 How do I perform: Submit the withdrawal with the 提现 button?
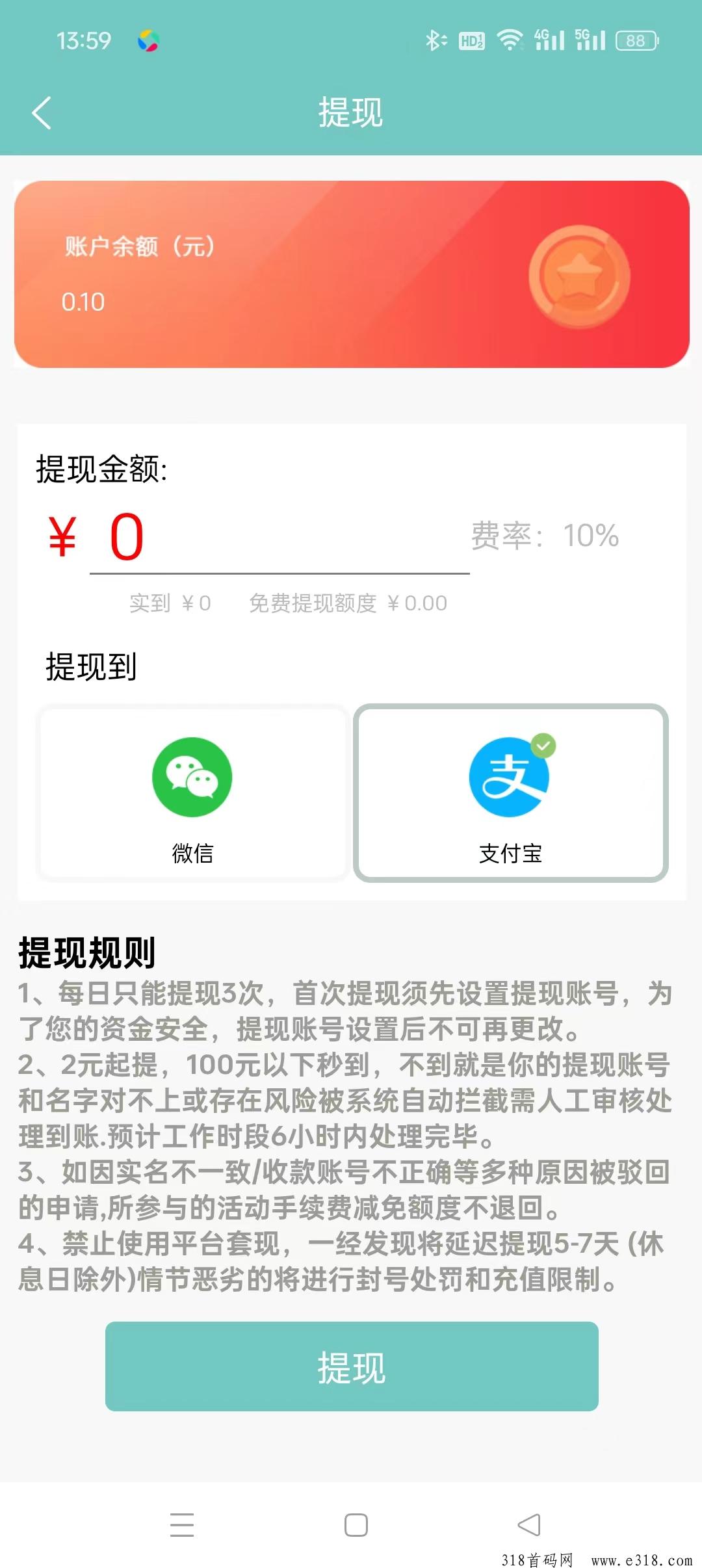click(x=351, y=1367)
